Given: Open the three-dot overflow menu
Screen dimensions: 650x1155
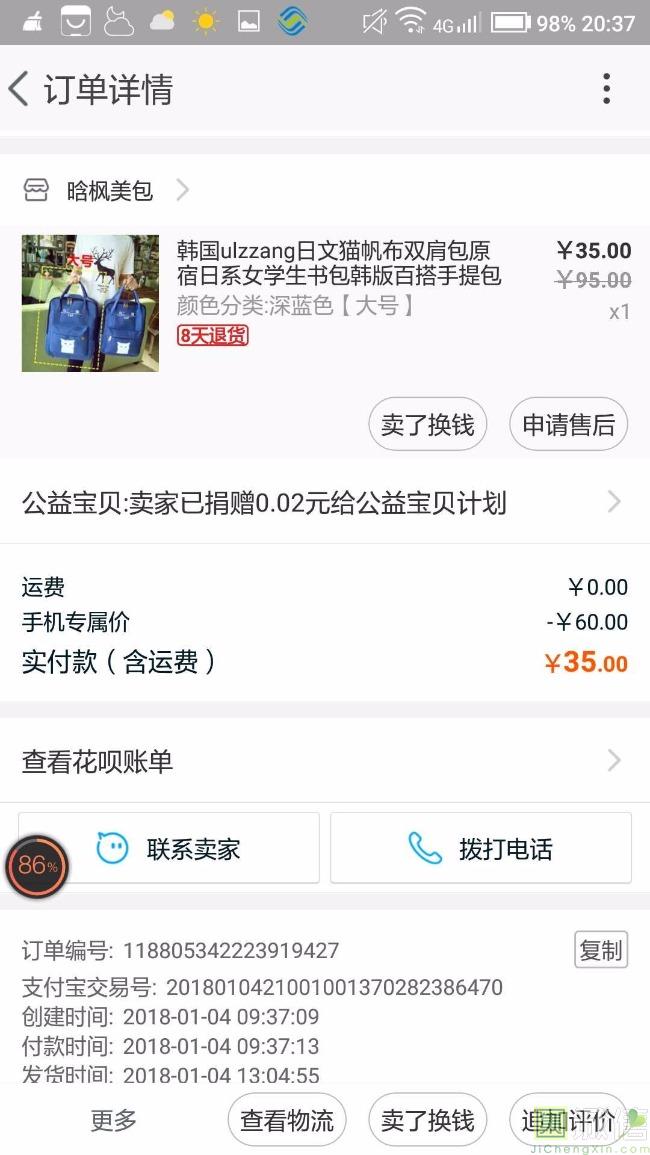Looking at the screenshot, I should 606,89.
